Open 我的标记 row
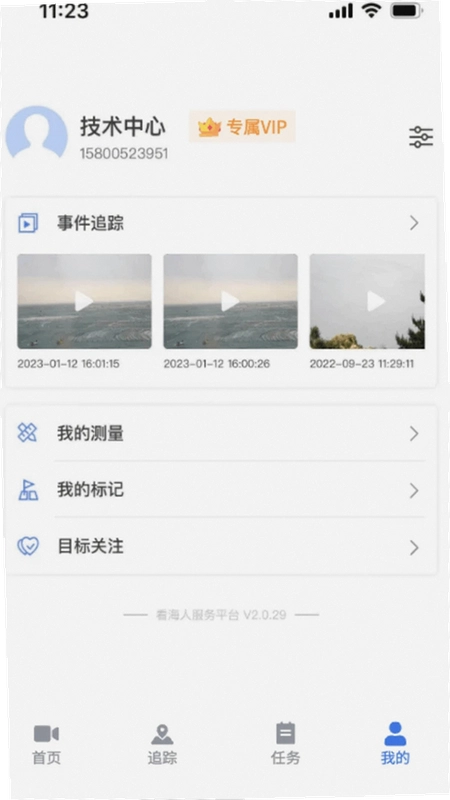This screenshot has width=450, height=800. point(221,490)
